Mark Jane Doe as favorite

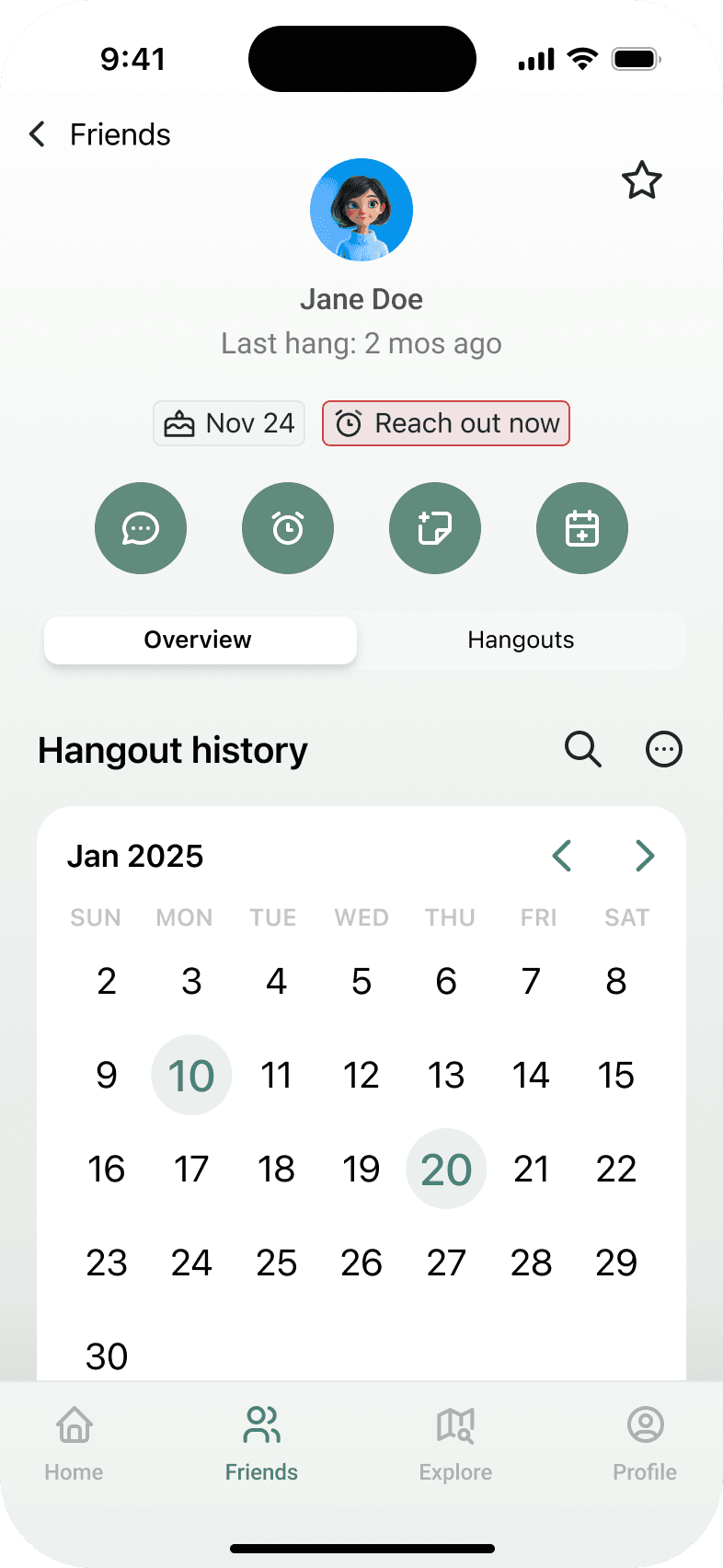(641, 180)
